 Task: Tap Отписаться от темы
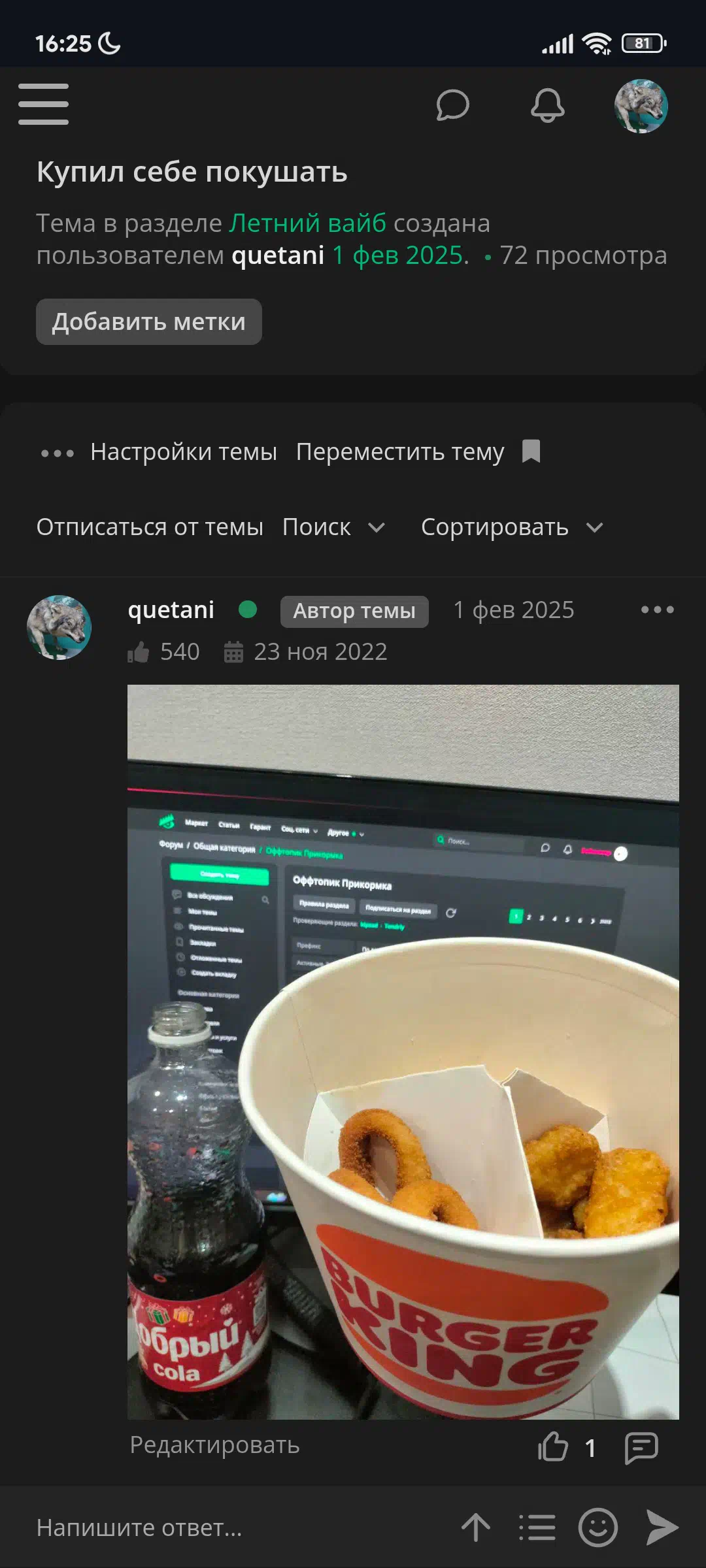pyautogui.click(x=150, y=527)
